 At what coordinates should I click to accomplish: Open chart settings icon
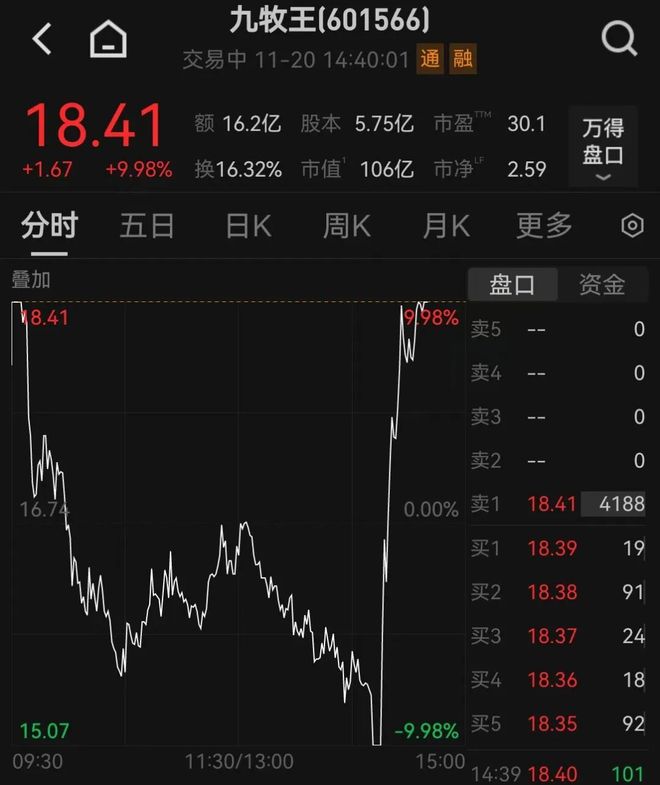pyautogui.click(x=632, y=226)
